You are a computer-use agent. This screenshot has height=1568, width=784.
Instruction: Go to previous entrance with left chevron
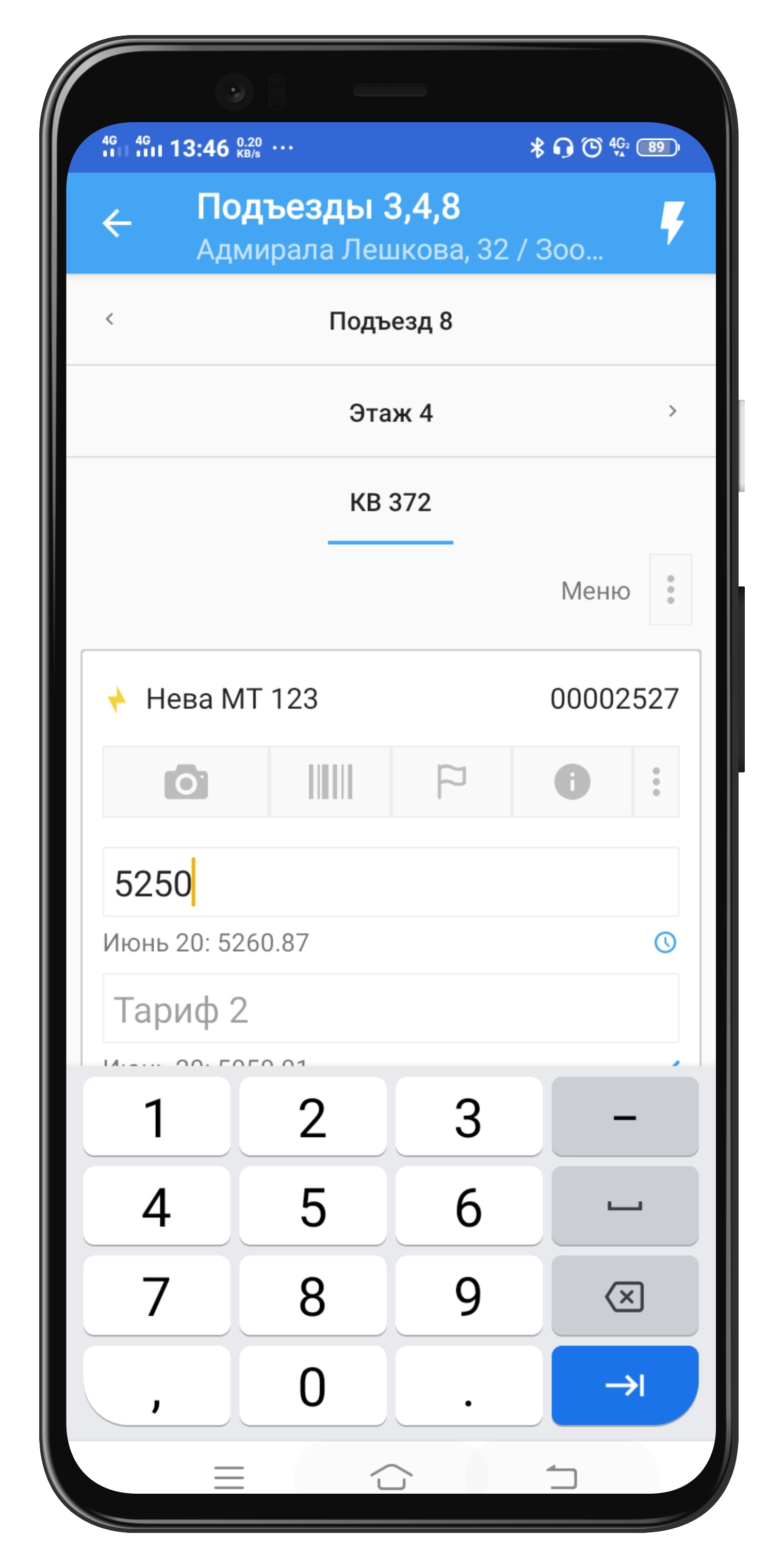(109, 319)
